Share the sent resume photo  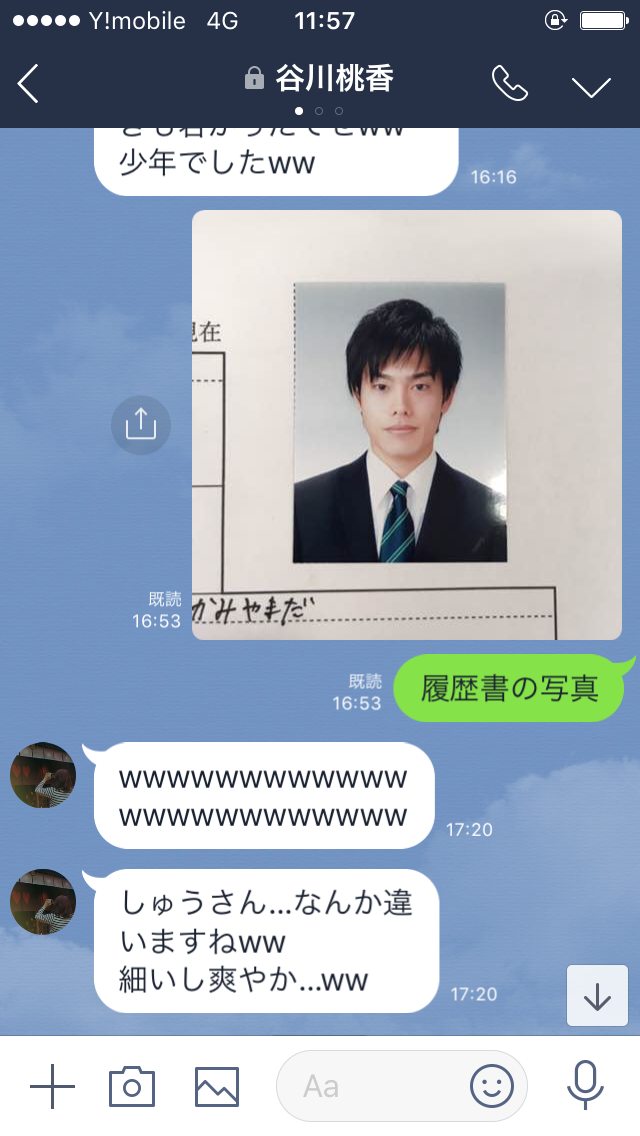140,425
